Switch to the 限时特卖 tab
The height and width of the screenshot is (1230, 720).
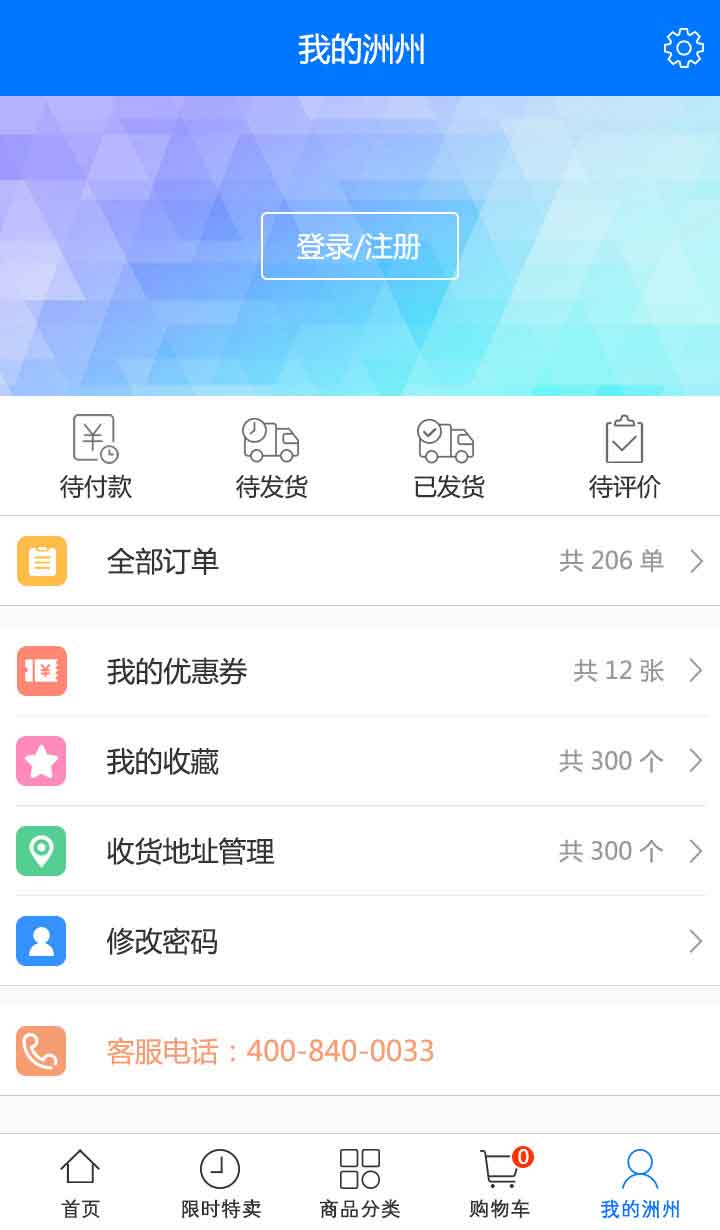tap(220, 1183)
